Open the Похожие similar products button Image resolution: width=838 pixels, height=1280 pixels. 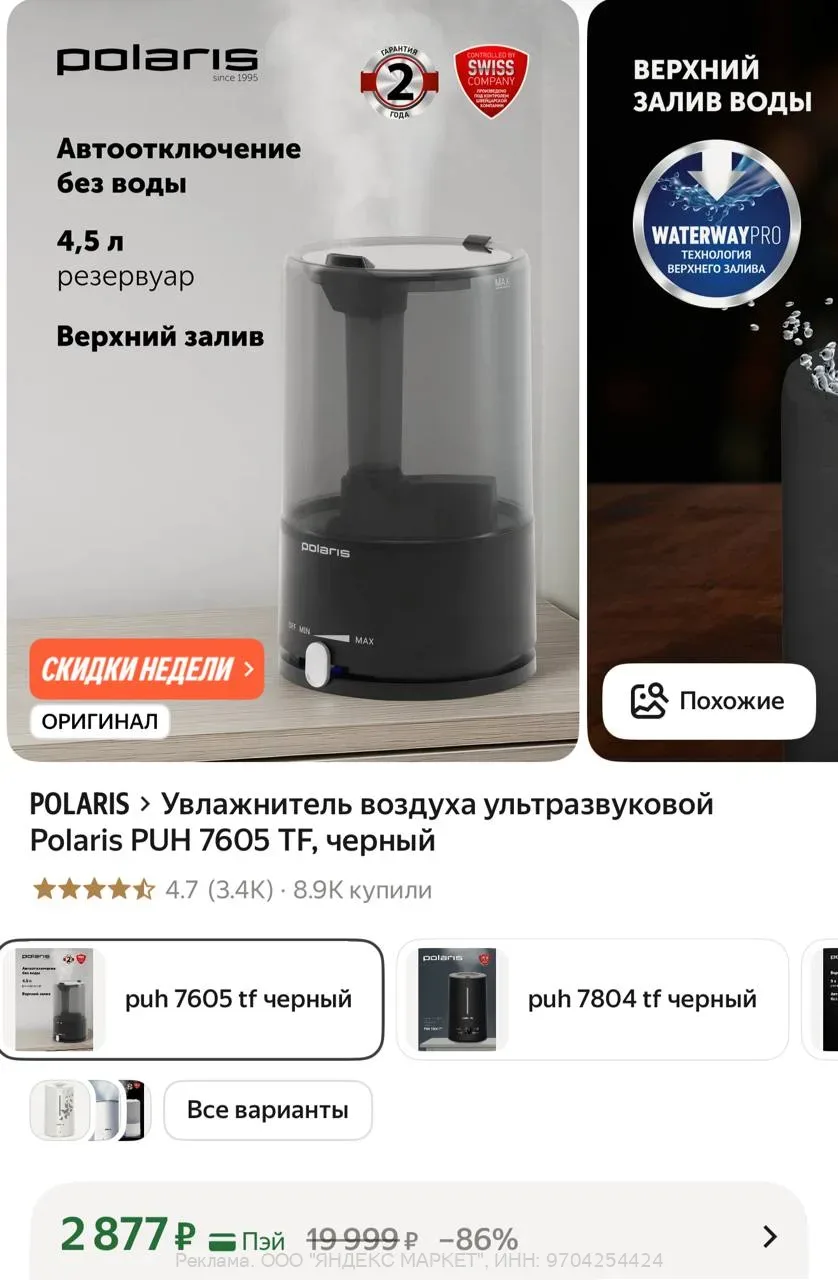tap(708, 701)
